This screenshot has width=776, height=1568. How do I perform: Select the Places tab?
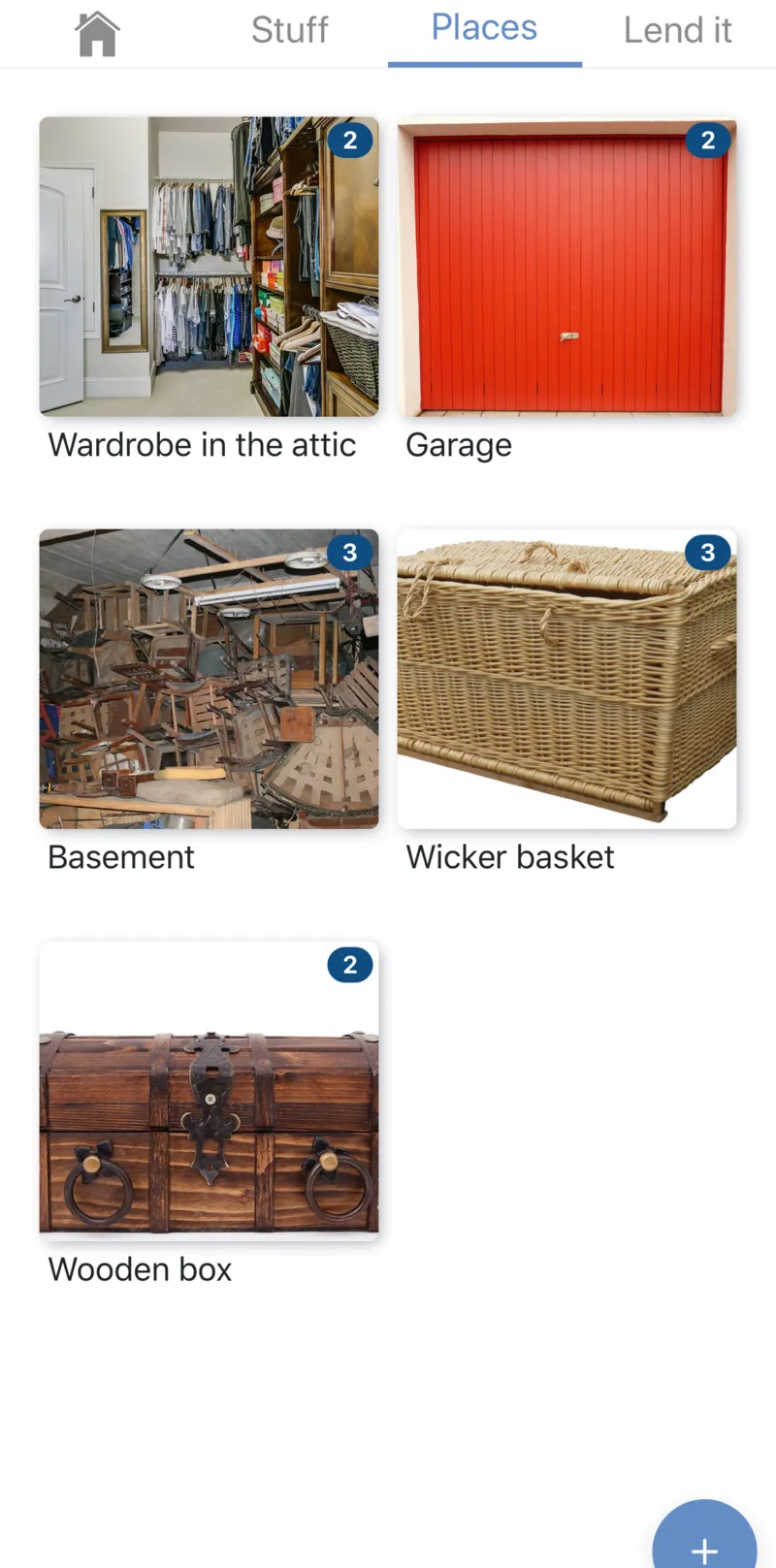click(484, 28)
